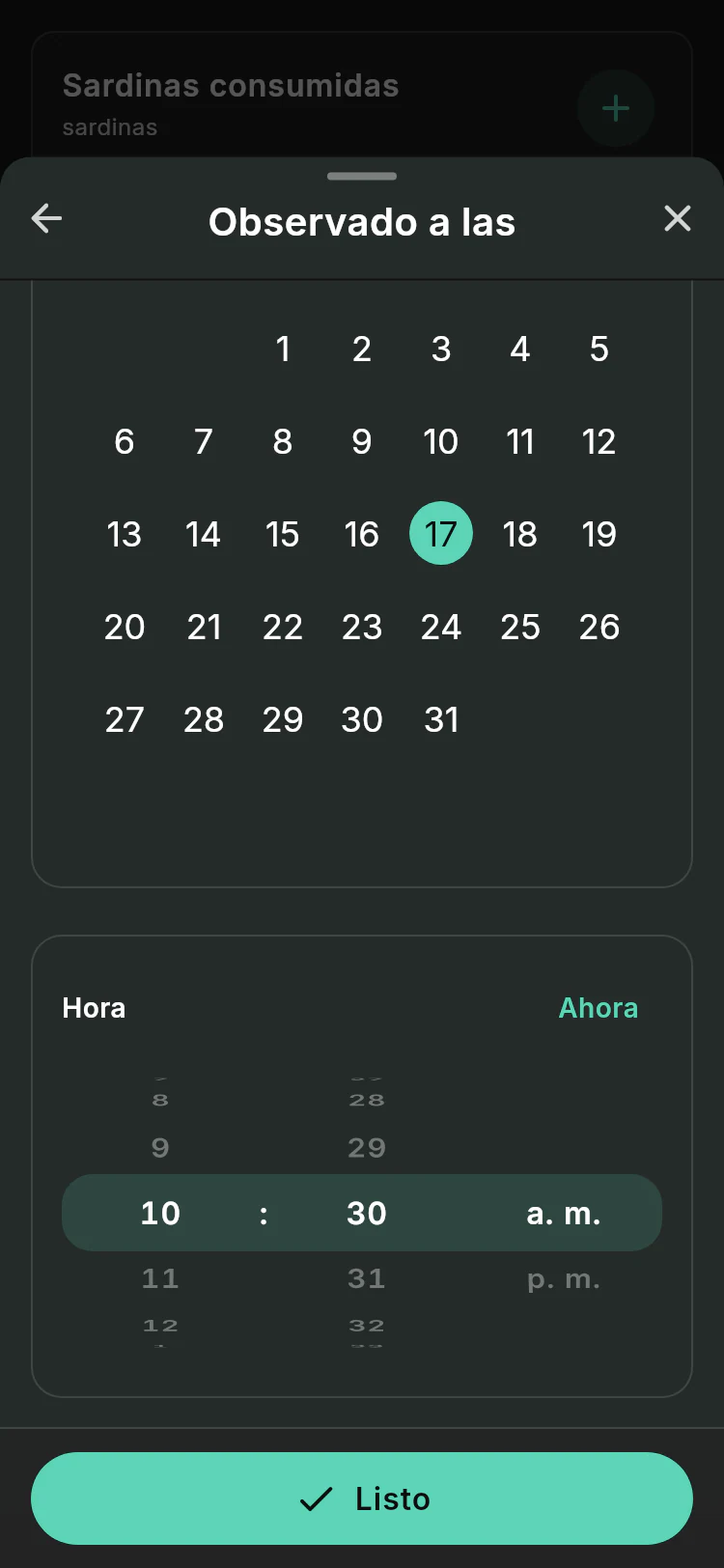Viewport: 724px width, 1568px height.
Task: Choose day 1 in the calendar
Action: (283, 349)
